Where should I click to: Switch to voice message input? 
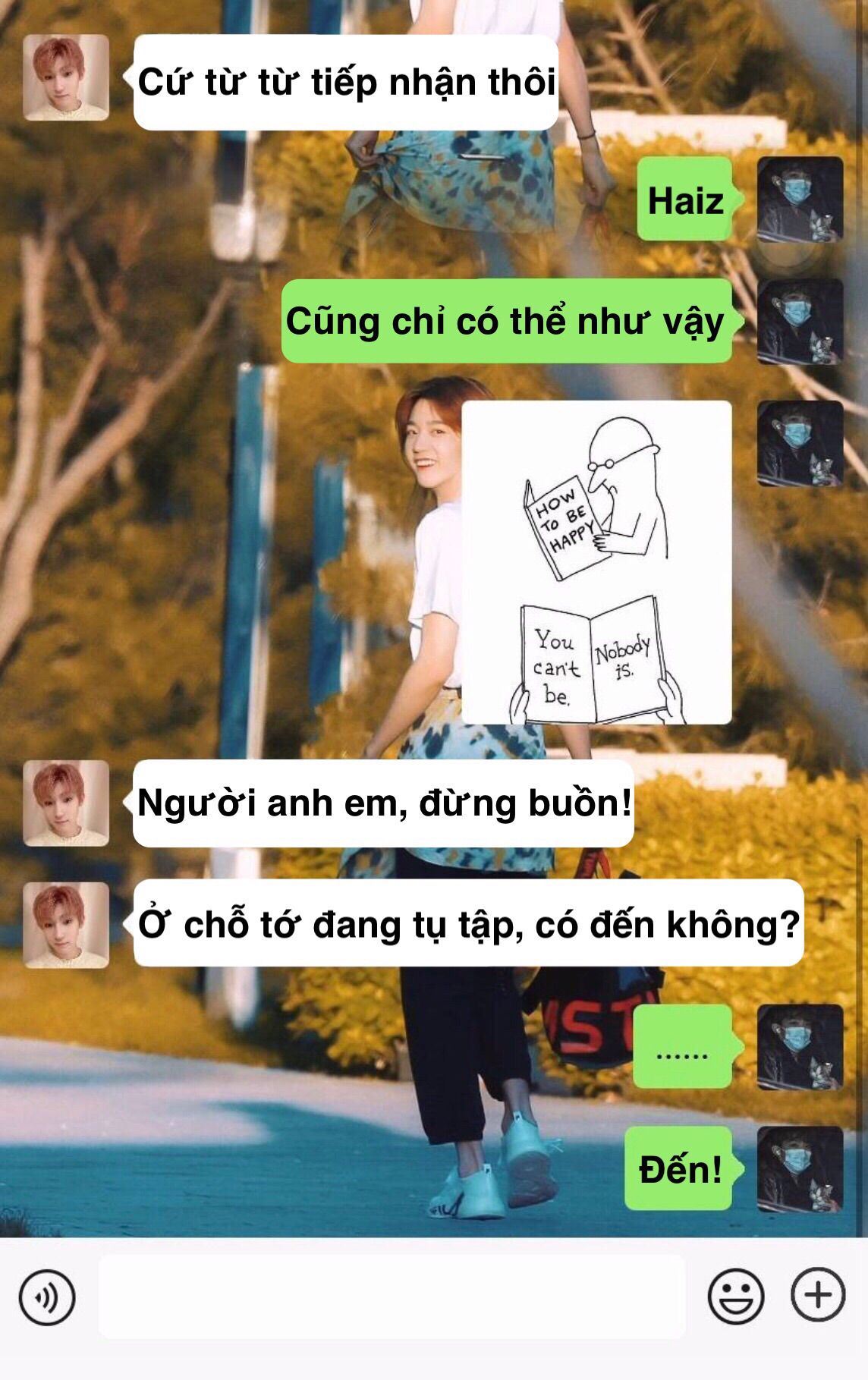47,1297
